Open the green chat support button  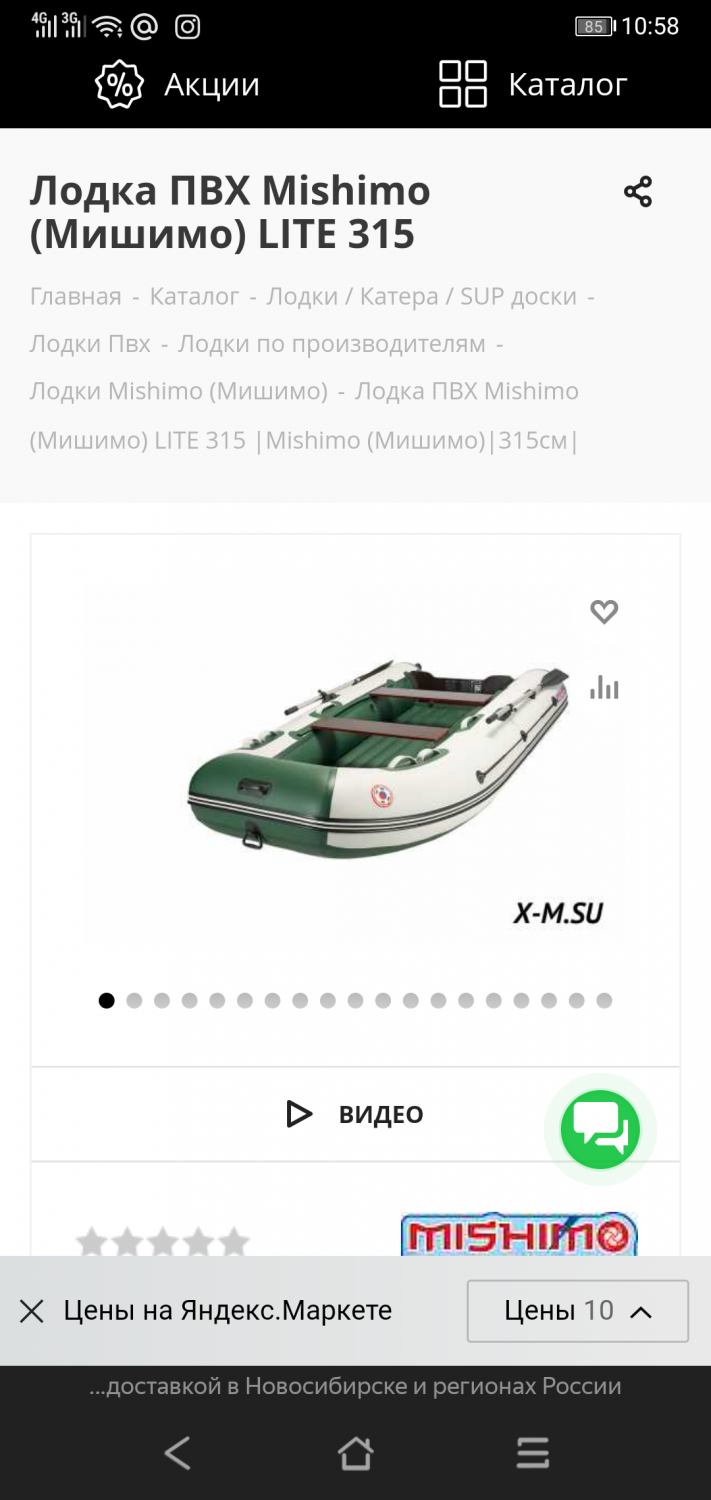600,1130
